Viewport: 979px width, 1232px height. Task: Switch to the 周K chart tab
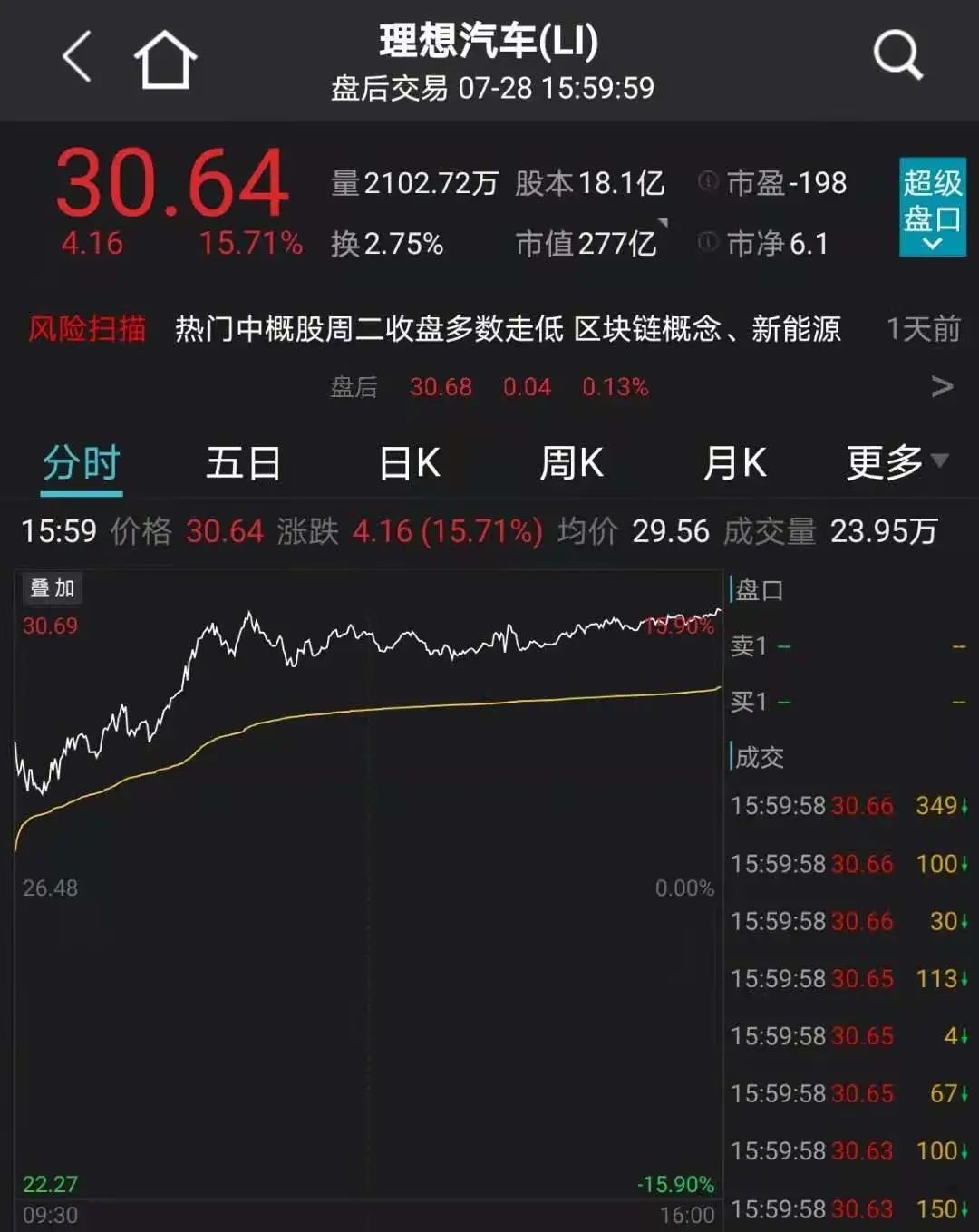[x=571, y=463]
